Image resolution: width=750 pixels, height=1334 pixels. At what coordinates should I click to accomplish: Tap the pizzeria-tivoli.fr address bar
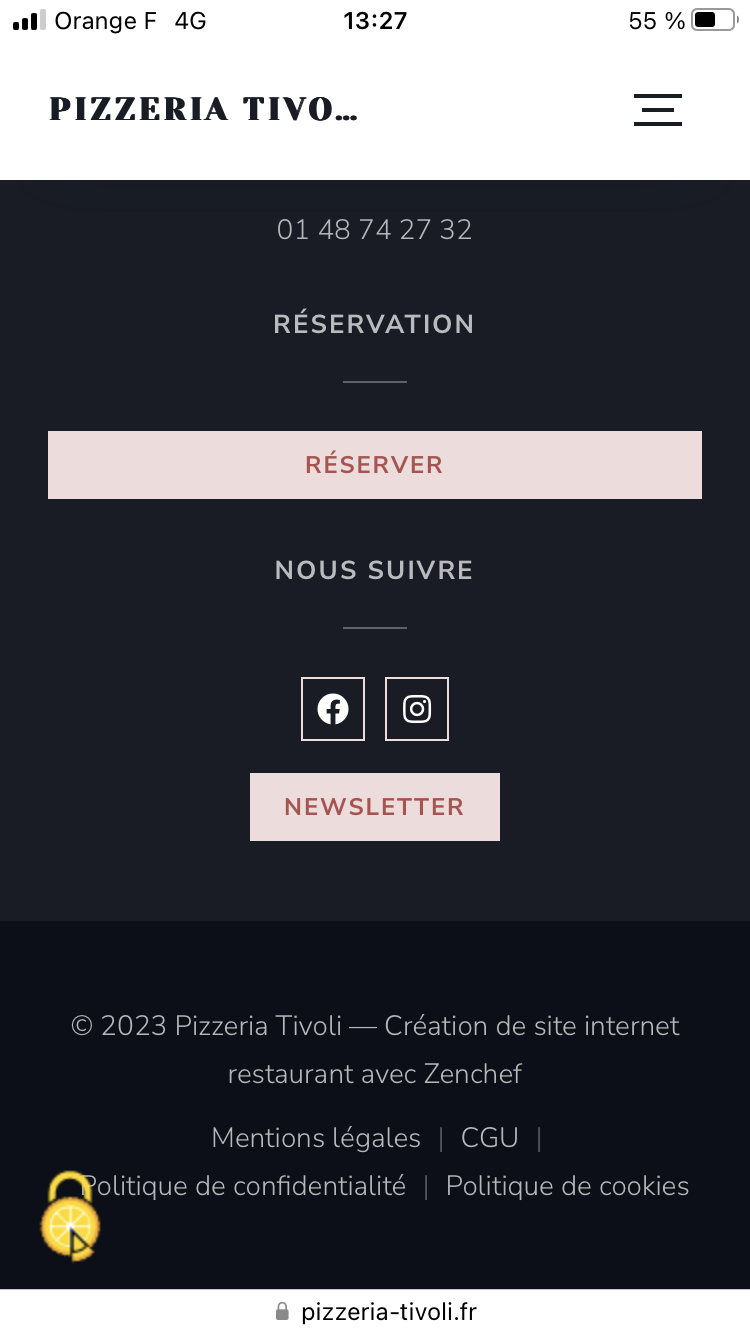(x=375, y=1311)
